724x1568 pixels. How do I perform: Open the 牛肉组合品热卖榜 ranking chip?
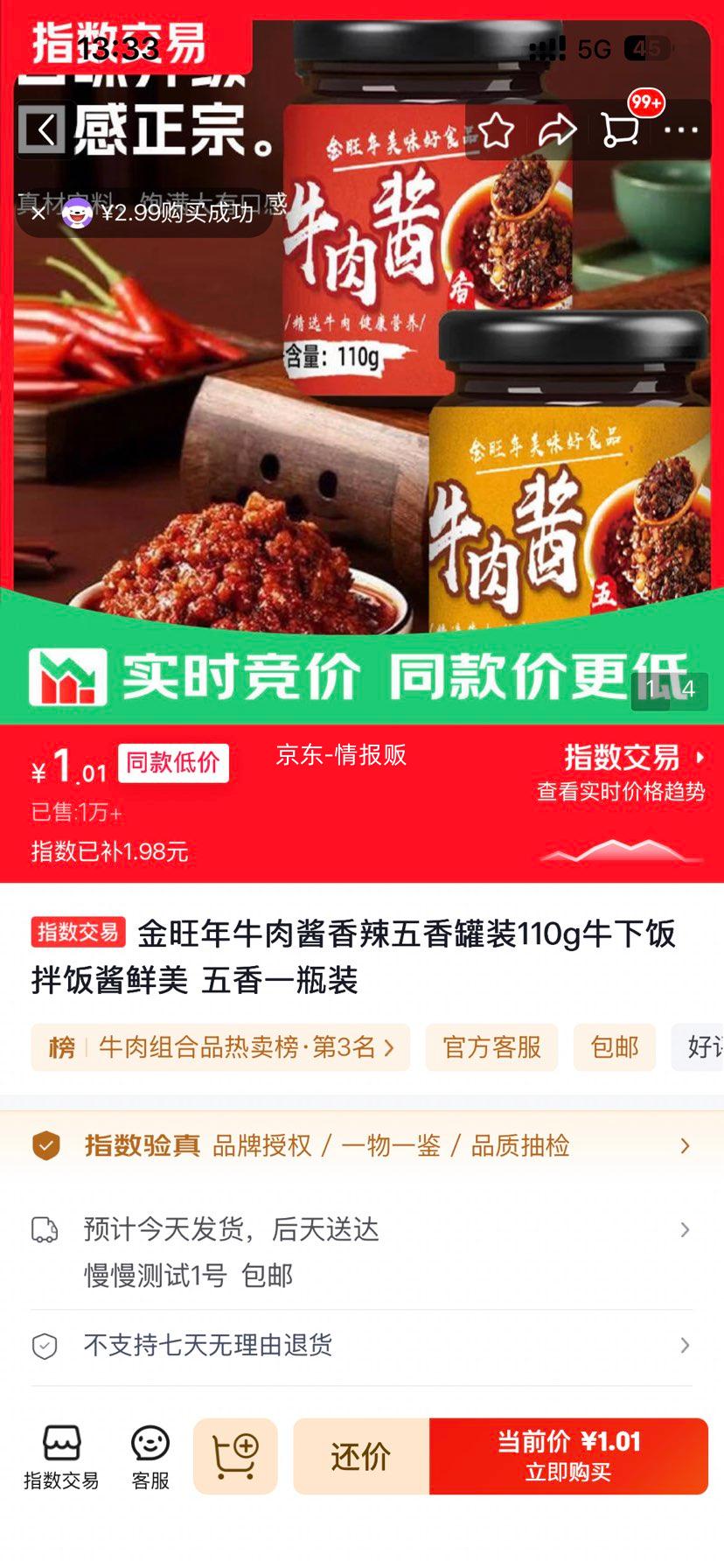click(x=220, y=1047)
